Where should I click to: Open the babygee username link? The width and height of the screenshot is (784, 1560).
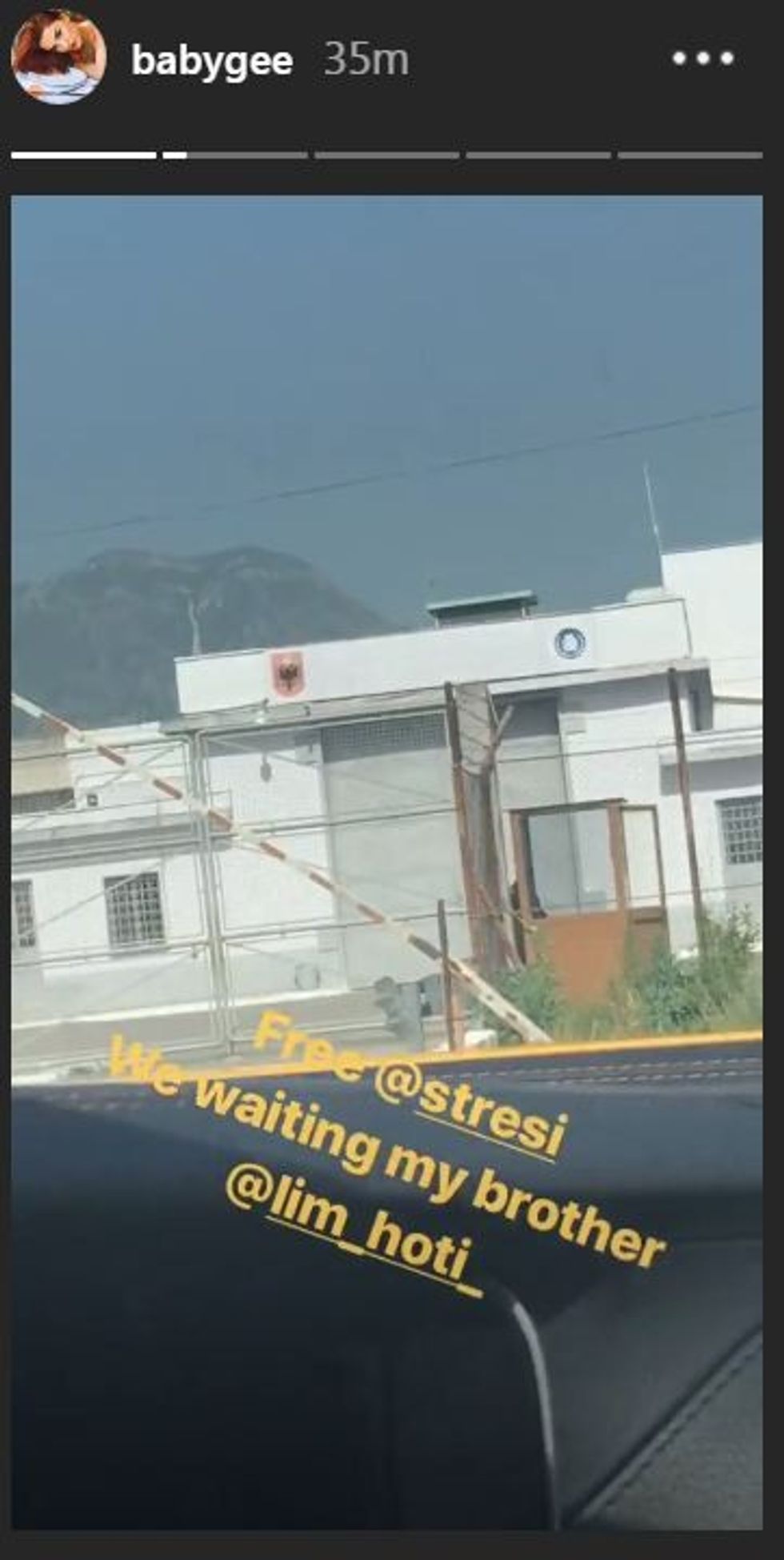[x=212, y=61]
